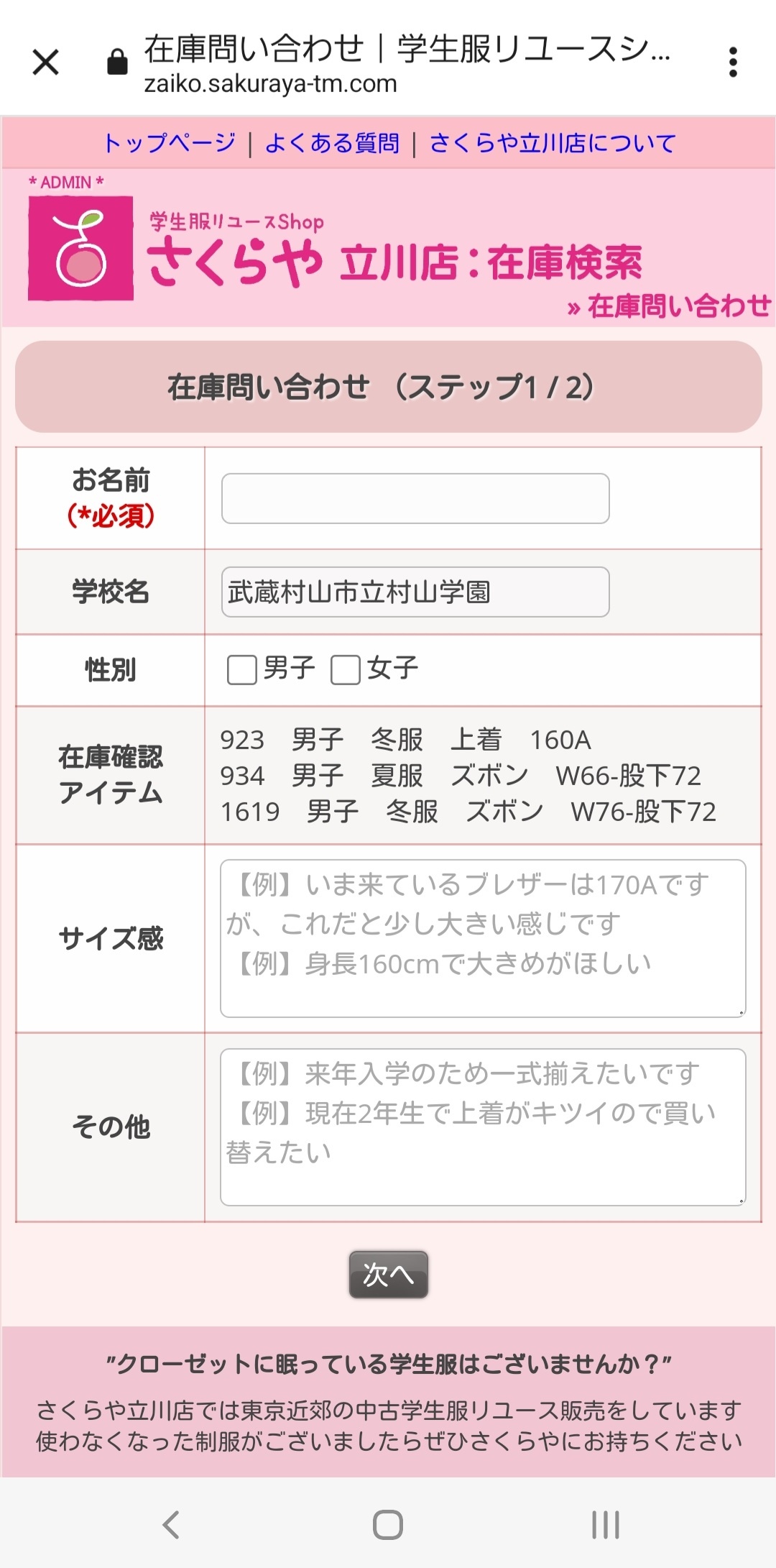Go to the system home screen
The height and width of the screenshot is (1568, 776).
[388, 1524]
